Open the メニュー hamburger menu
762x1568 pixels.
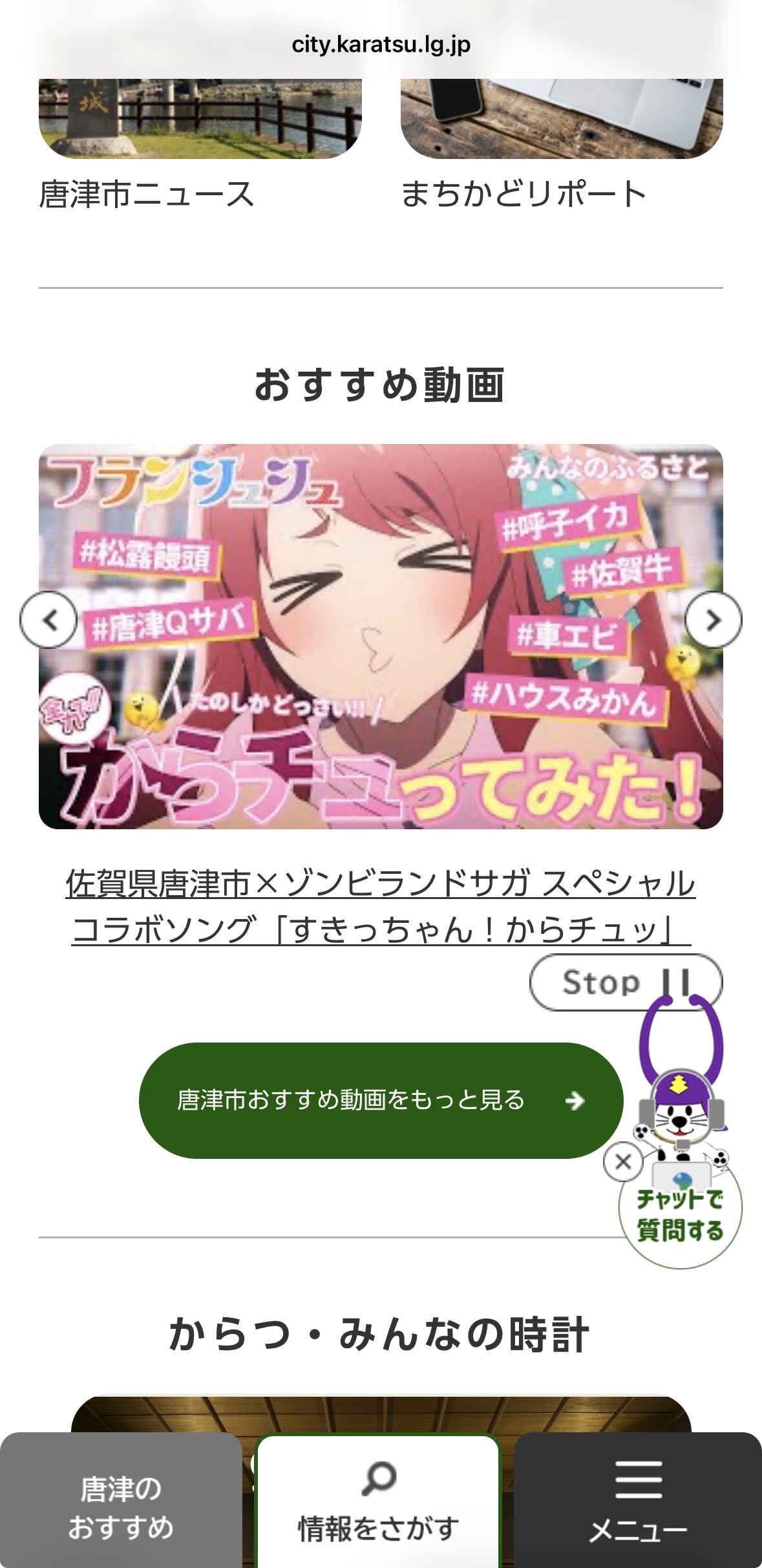[638, 1507]
